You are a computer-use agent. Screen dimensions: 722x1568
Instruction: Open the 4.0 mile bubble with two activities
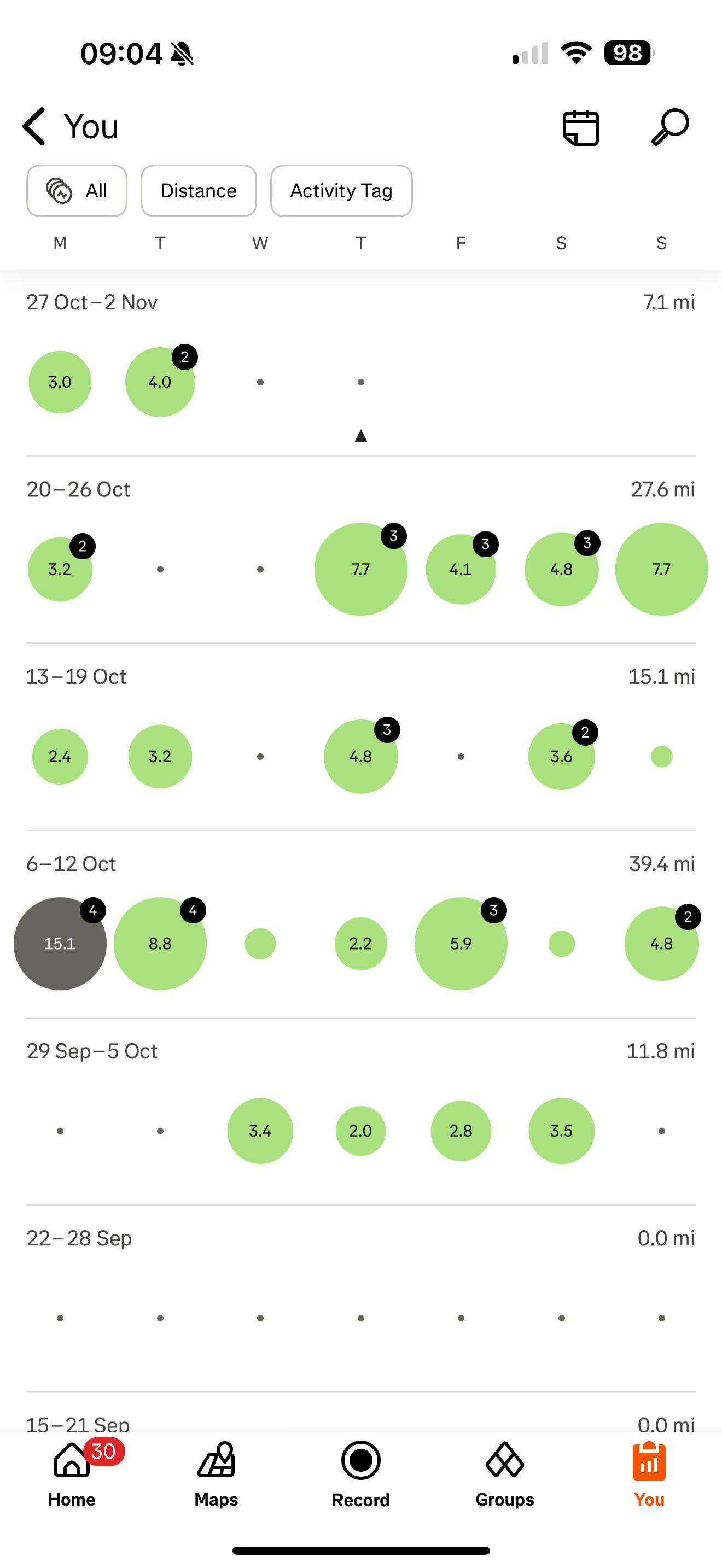[x=160, y=382]
